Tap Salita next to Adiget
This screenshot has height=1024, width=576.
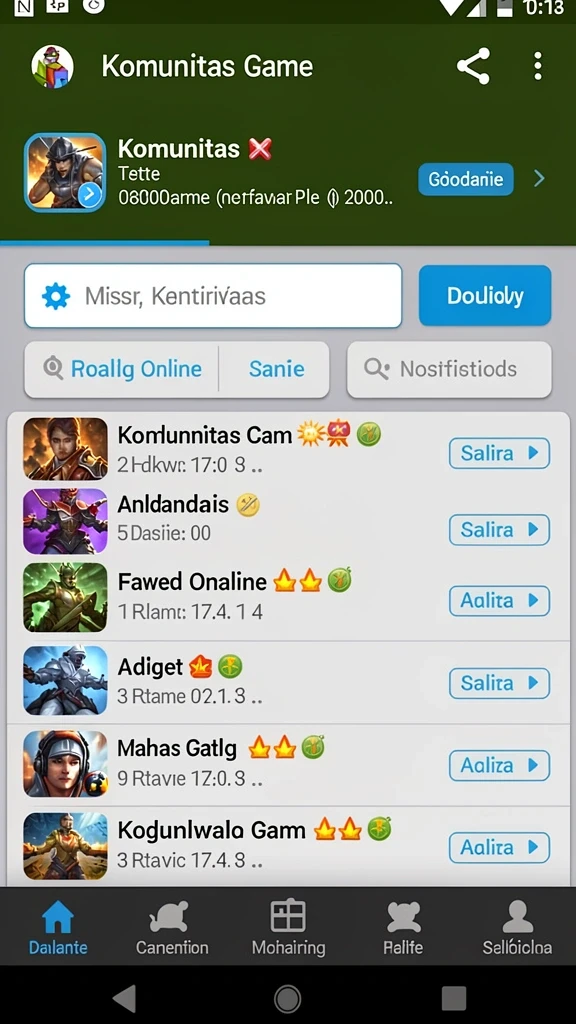[500, 683]
